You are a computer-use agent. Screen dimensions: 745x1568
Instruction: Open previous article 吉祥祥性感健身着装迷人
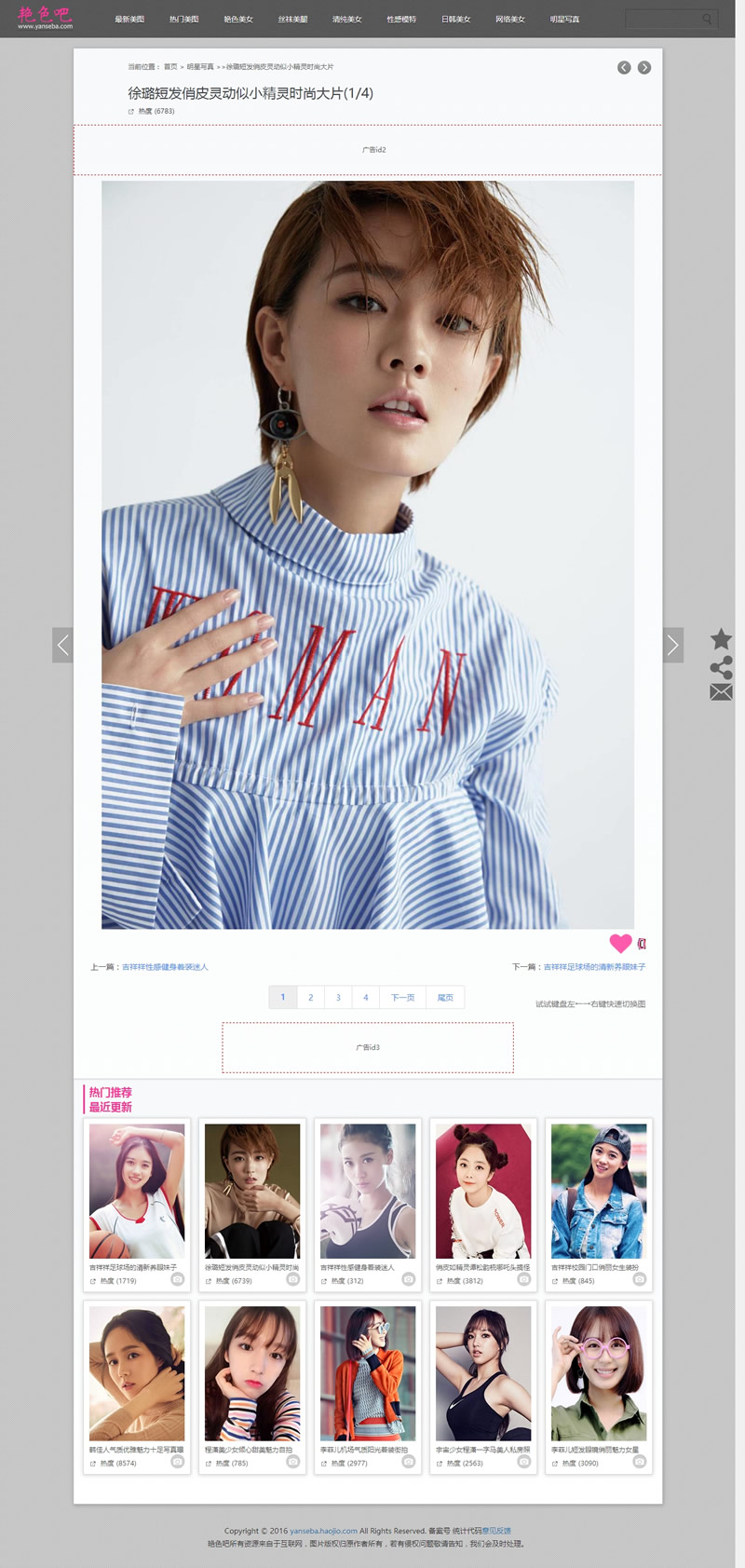click(165, 967)
